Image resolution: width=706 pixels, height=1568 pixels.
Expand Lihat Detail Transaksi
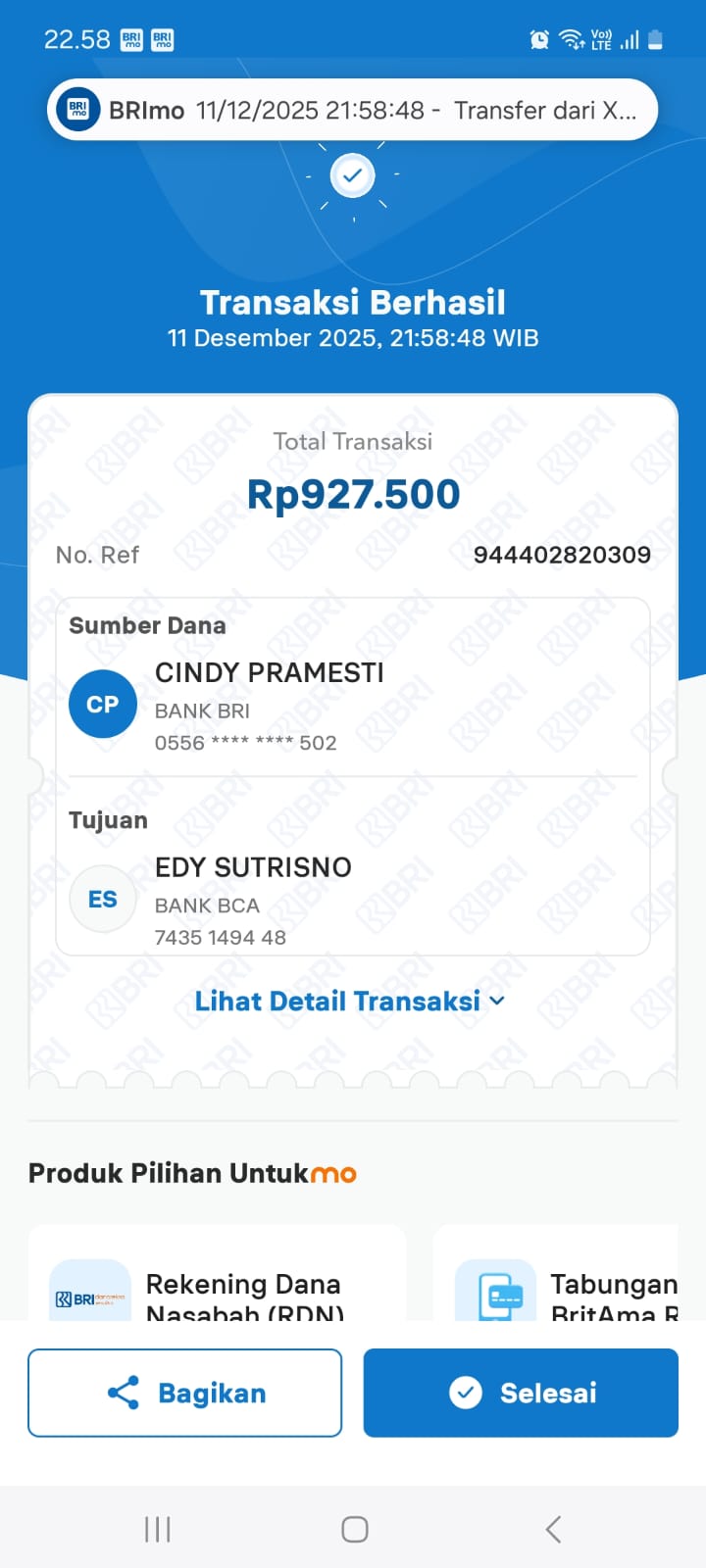click(x=350, y=1001)
